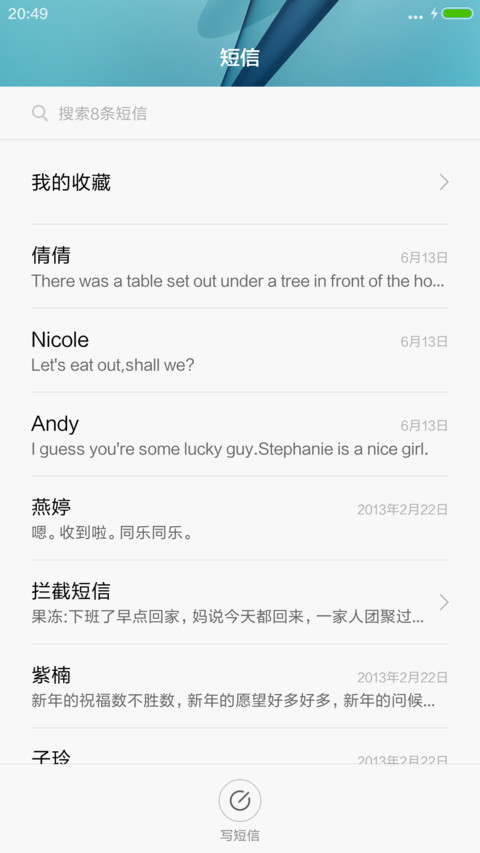Tap the search box for 8 messages
Viewport: 480px width, 853px height.
(x=240, y=113)
